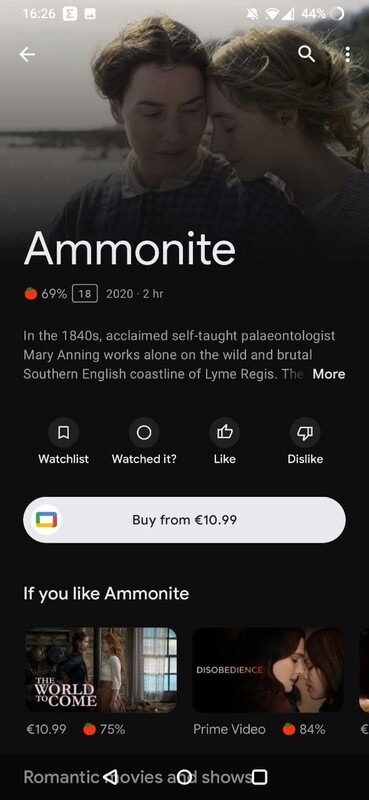Open search with the magnifier icon
Image resolution: width=369 pixels, height=800 pixels.
pos(306,54)
